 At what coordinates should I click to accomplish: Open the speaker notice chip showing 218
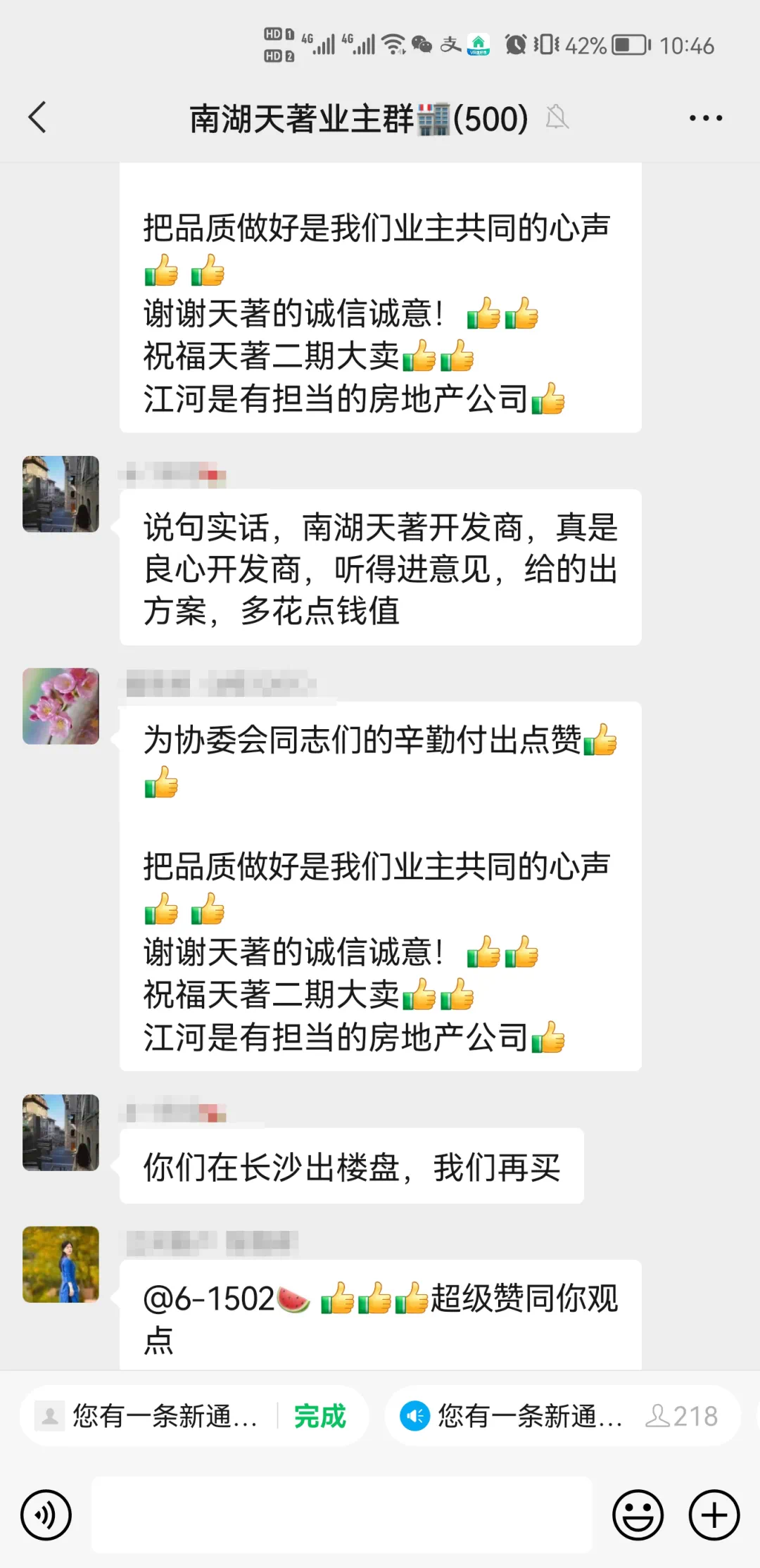pos(560,1416)
